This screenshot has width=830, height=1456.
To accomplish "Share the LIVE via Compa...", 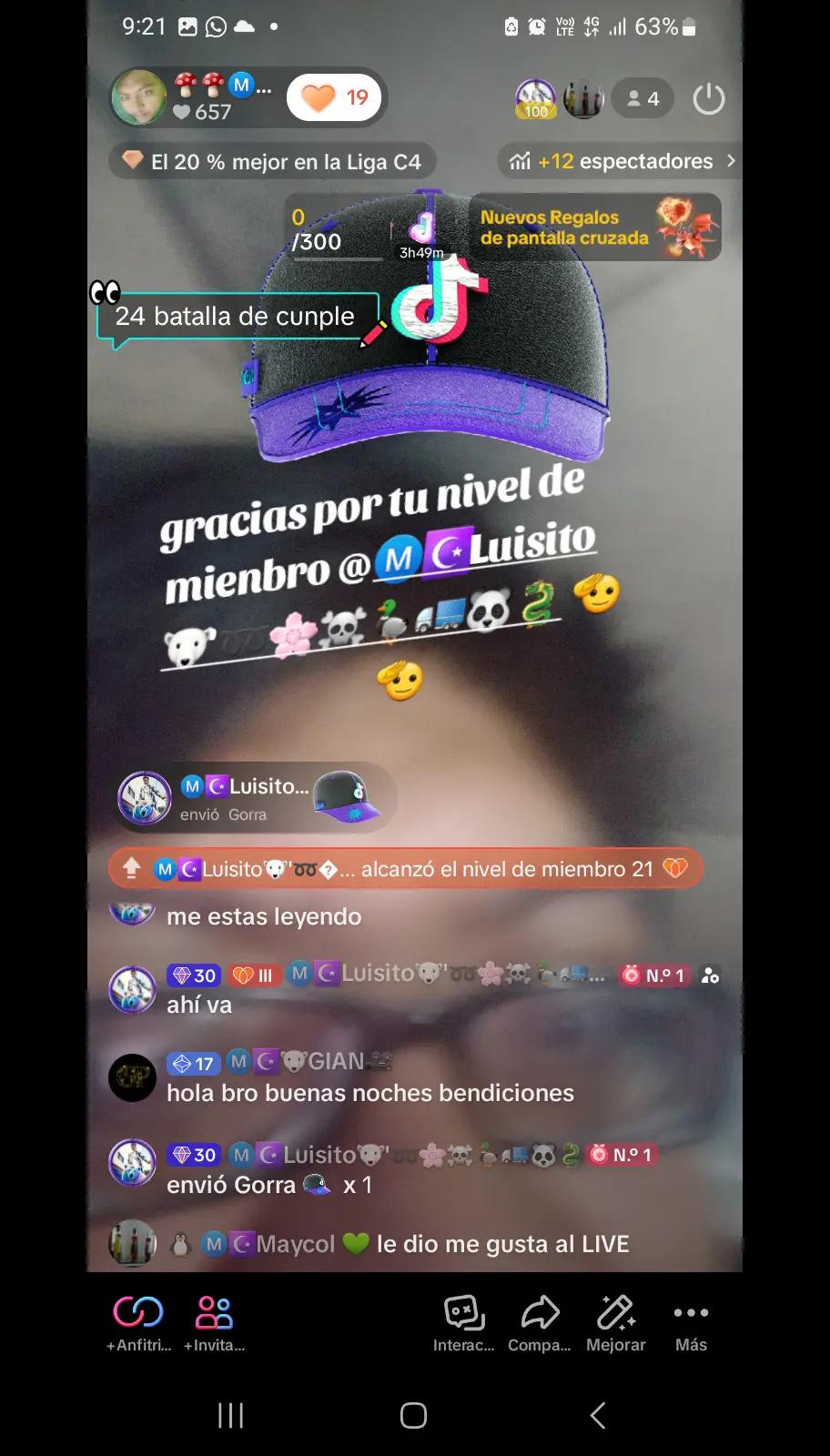I will tap(540, 1322).
